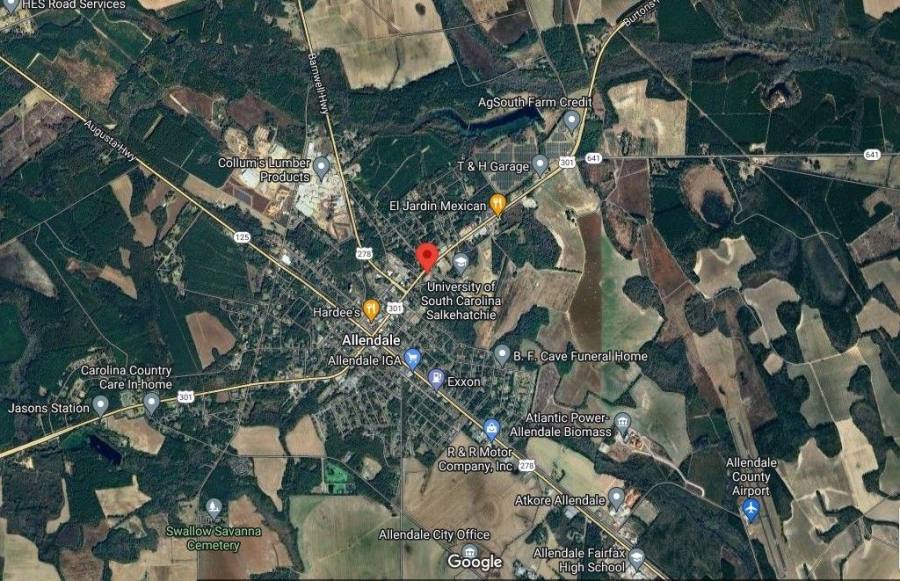Screen dimensions: 900x581
Task: Select Jasons Station marker
Action: coord(100,405)
